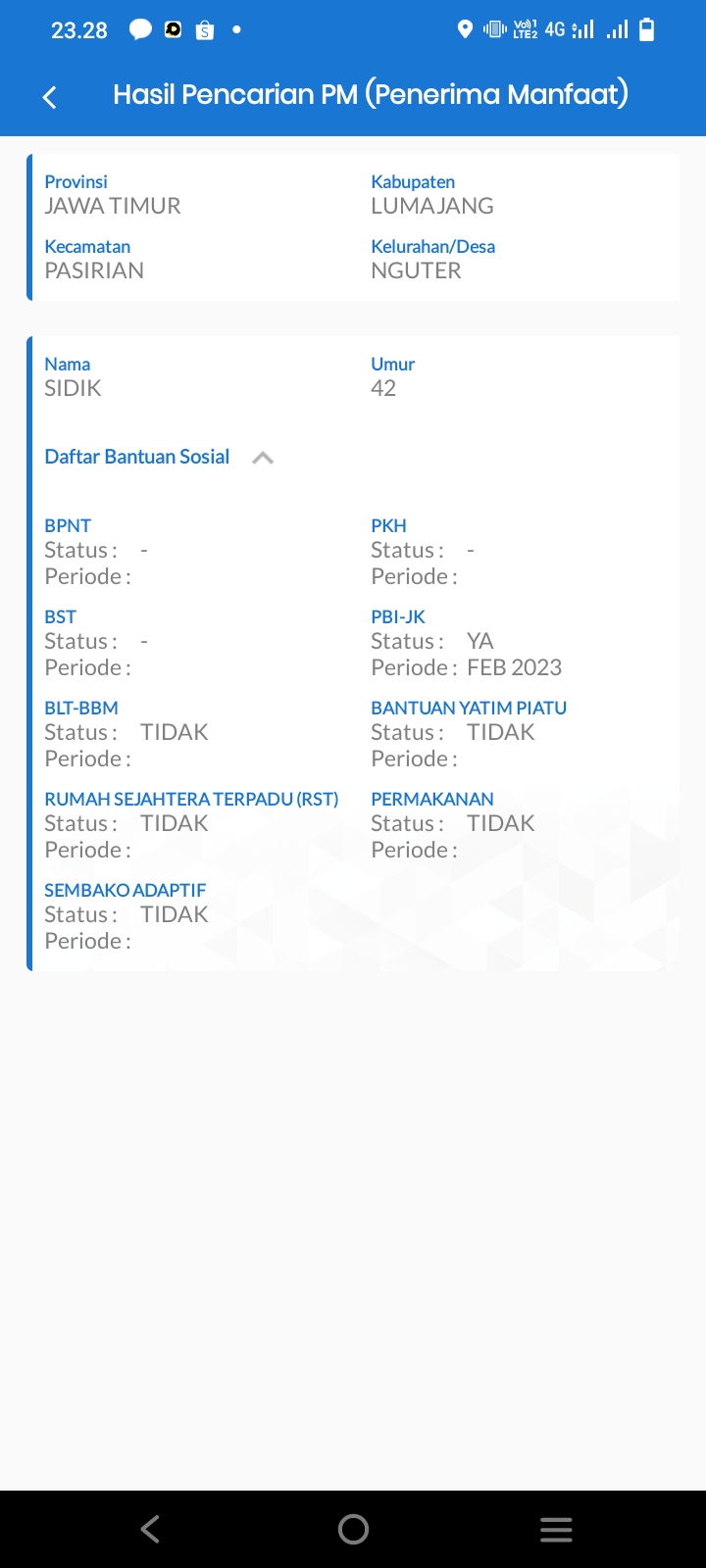The image size is (706, 1568).
Task: Go back using the header arrow
Action: (x=50, y=96)
